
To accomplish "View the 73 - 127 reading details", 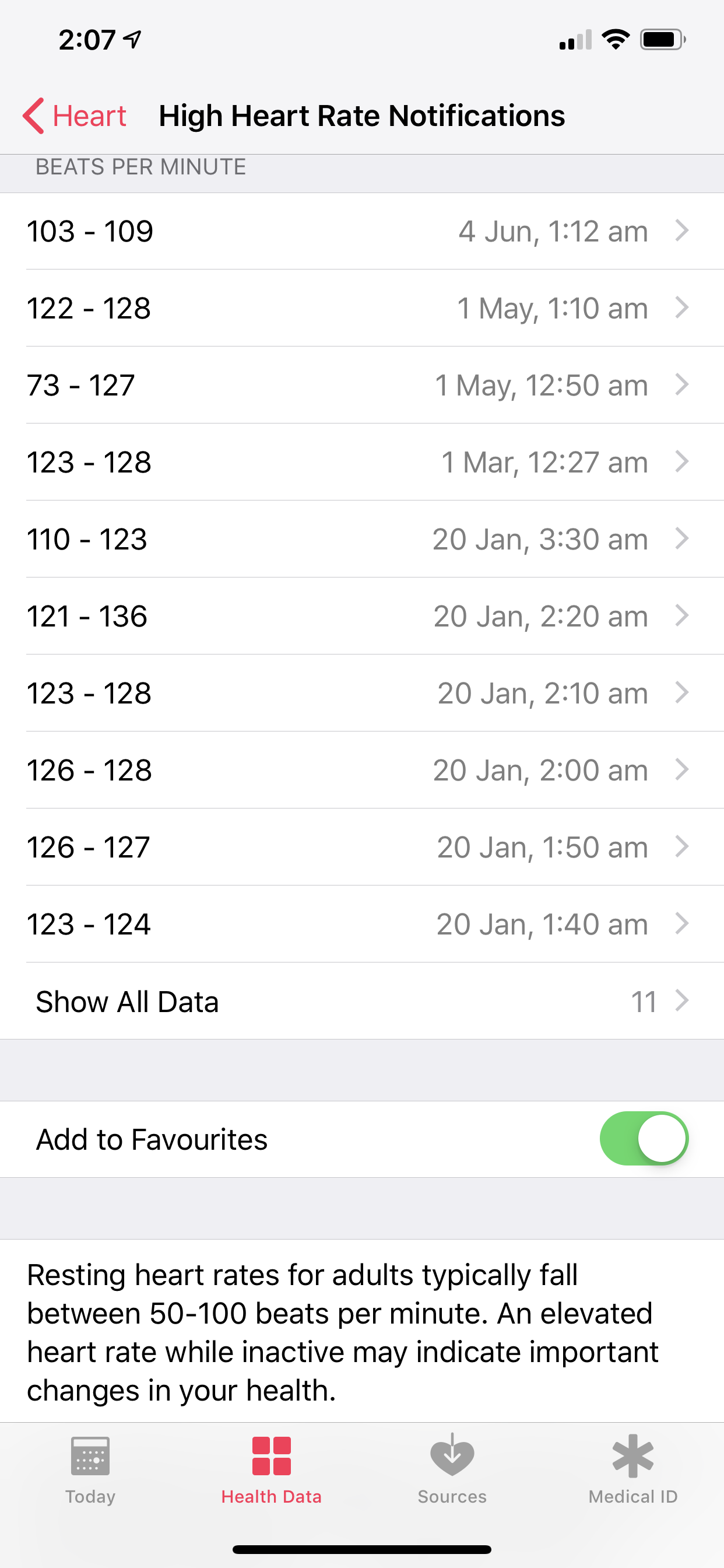I will tap(362, 386).
